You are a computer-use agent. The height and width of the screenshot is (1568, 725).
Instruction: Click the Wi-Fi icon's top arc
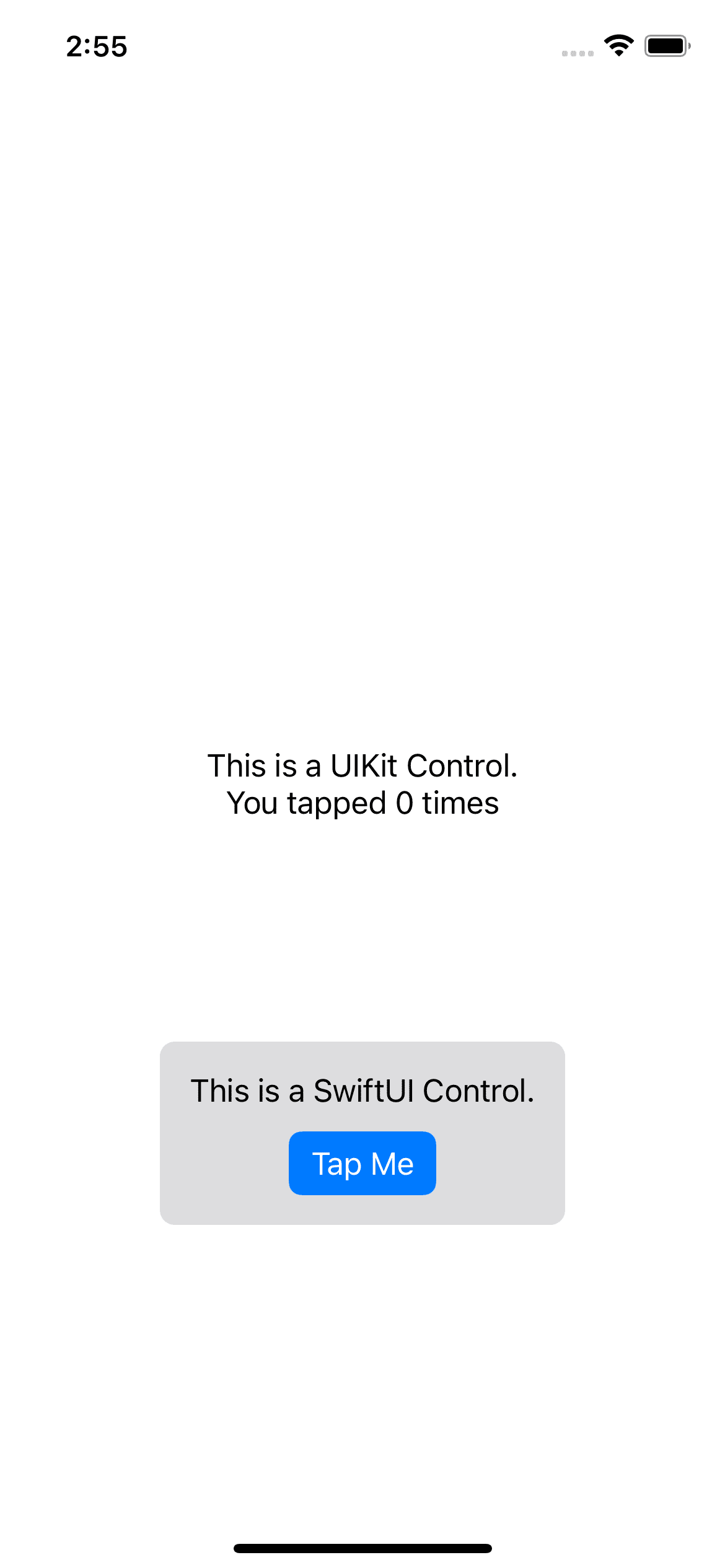click(618, 36)
